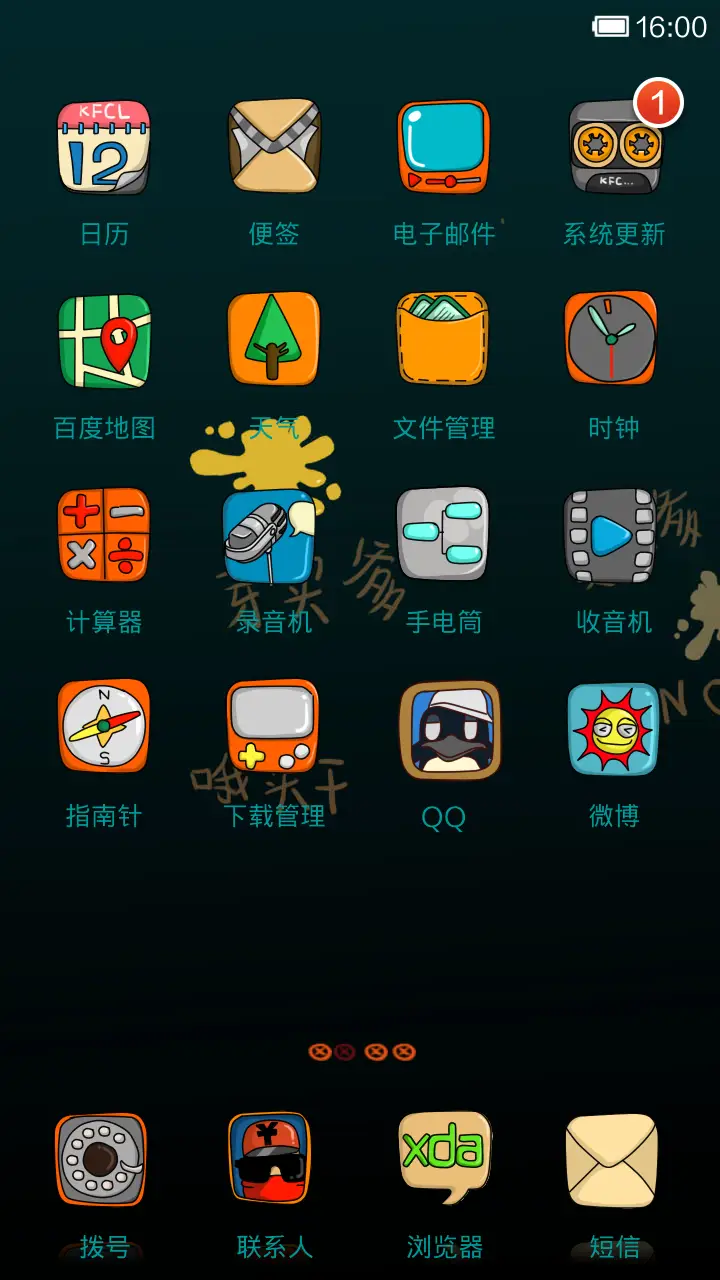Launch 百度地图 Baidu Maps
This screenshot has width=720, height=1280.
pos(104,338)
